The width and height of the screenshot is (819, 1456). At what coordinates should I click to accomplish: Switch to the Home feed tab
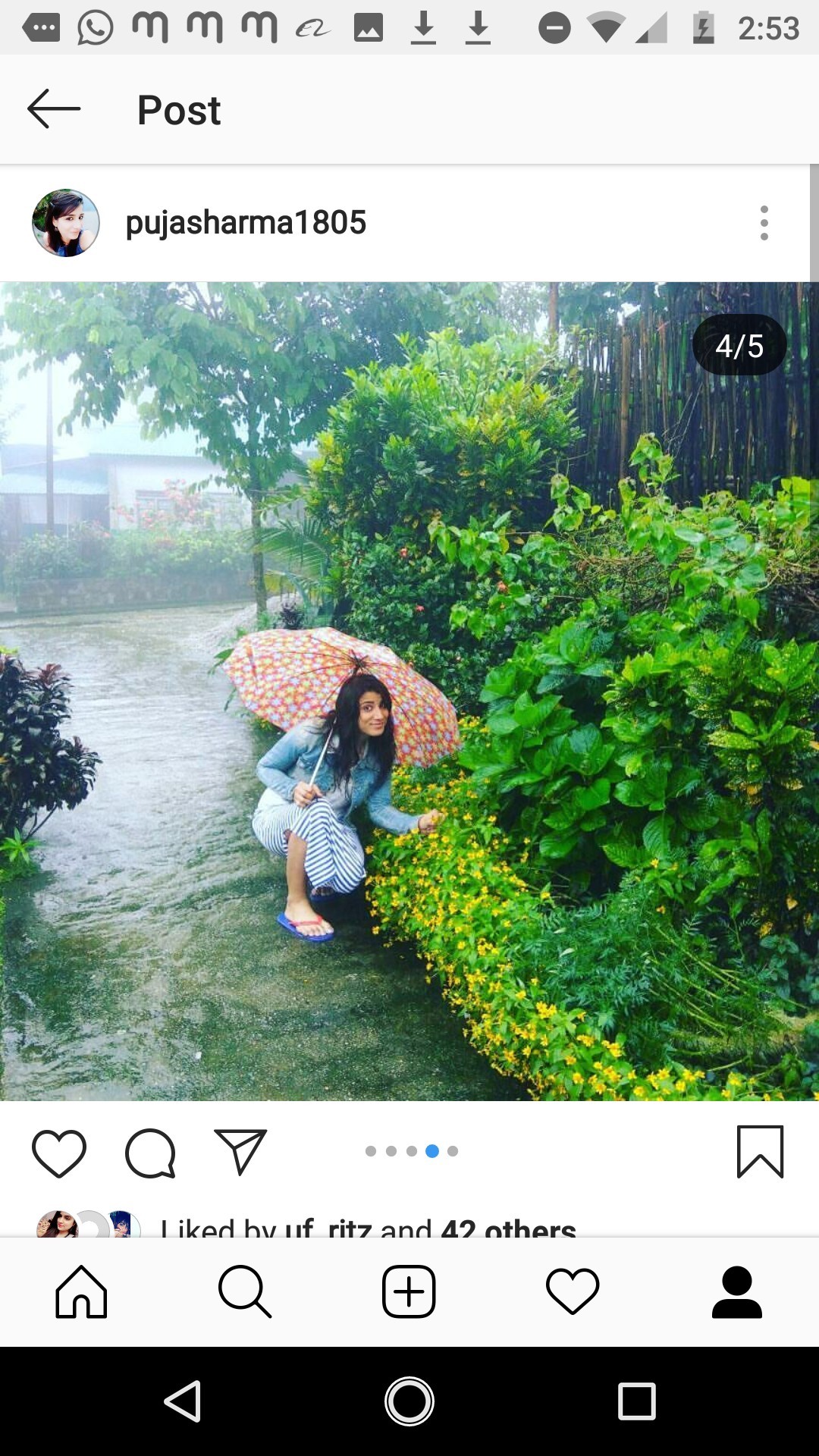click(81, 1291)
